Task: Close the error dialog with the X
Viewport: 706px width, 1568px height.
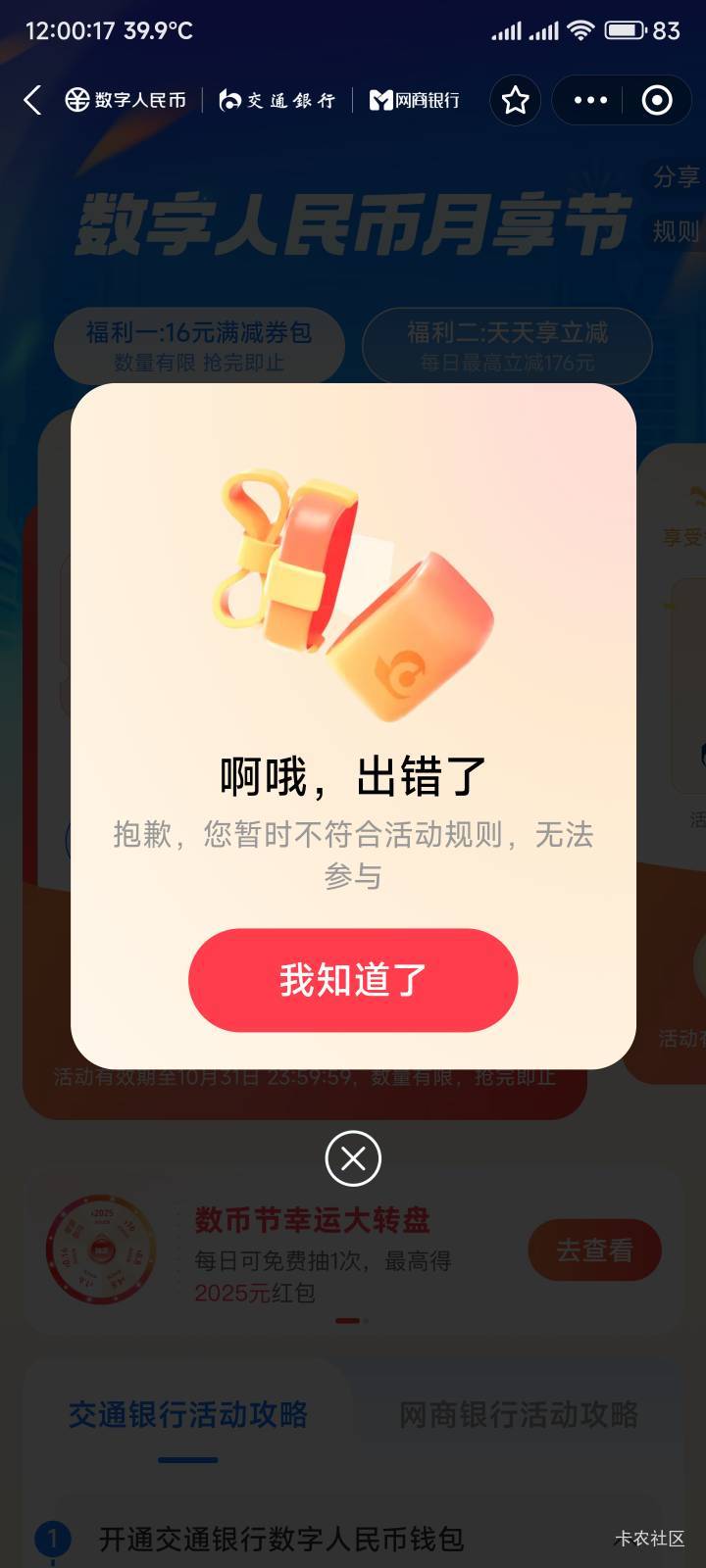Action: click(353, 1158)
